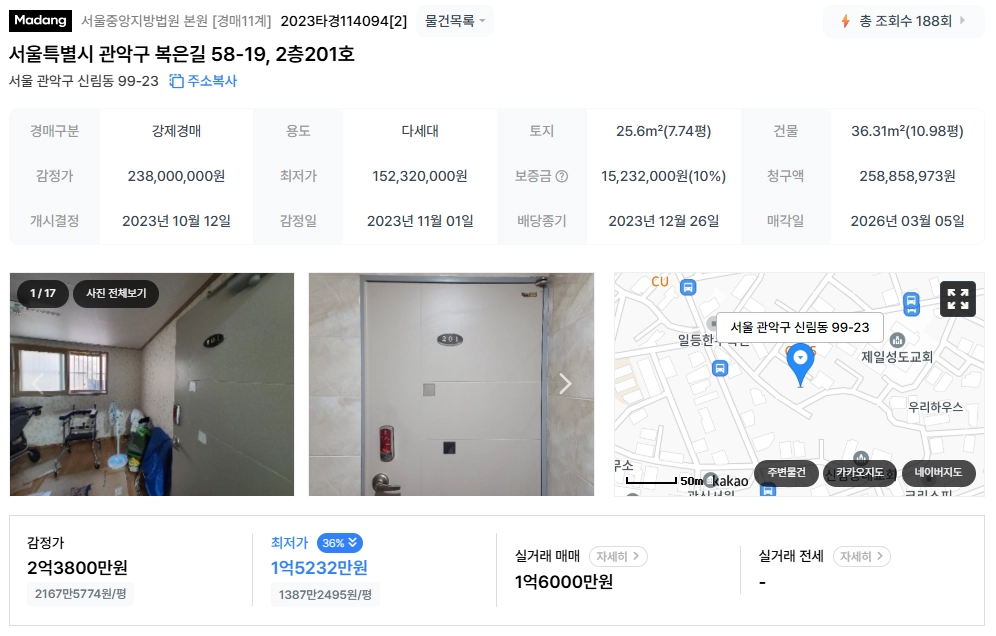Open 사진 전체보기 photo gallery
Viewport: 996px width, 636px height.
(x=116, y=293)
